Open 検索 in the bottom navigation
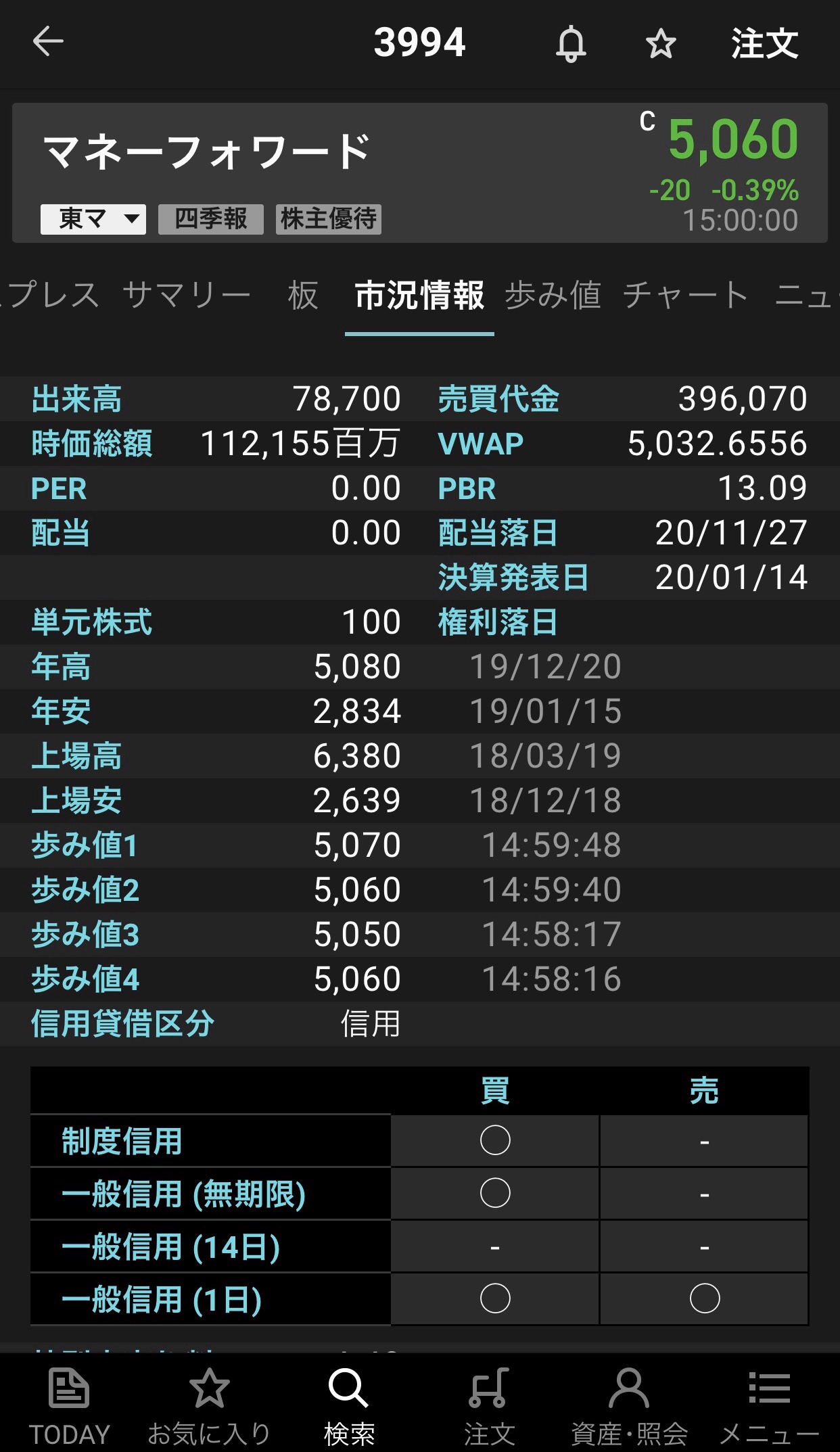 (349, 1405)
